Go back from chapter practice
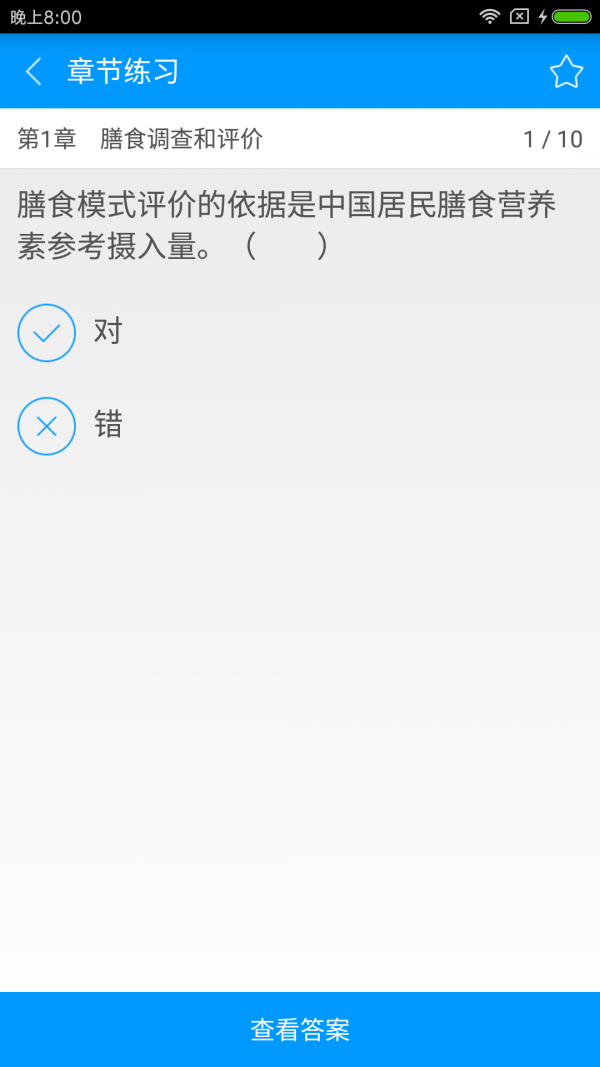The width and height of the screenshot is (600, 1067). pyautogui.click(x=34, y=71)
